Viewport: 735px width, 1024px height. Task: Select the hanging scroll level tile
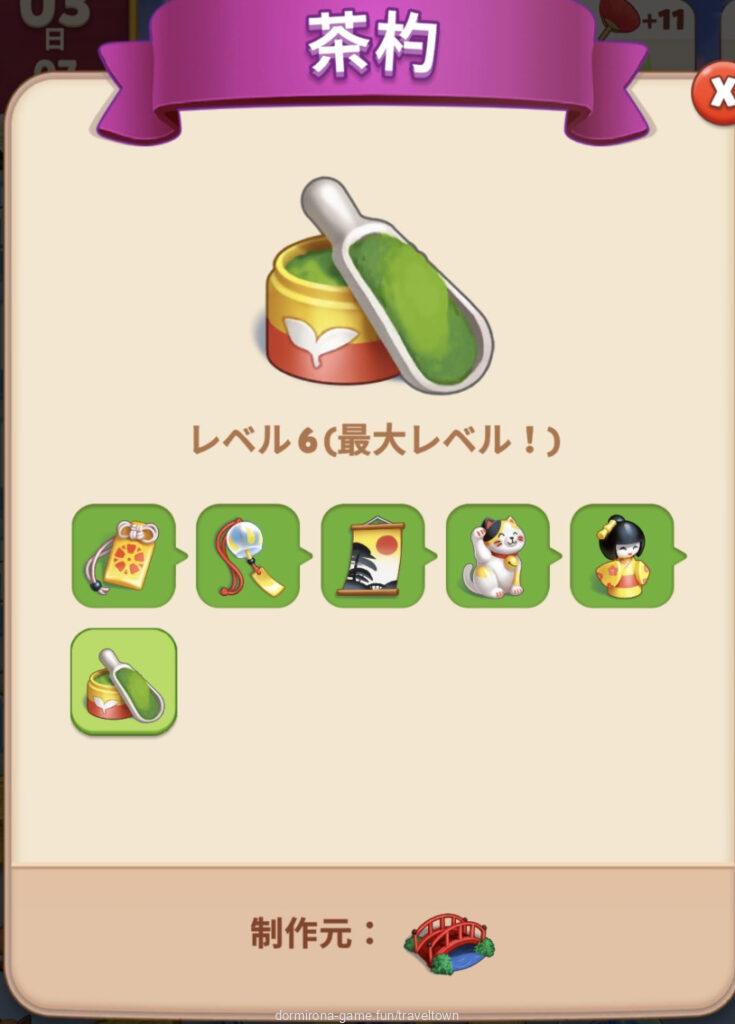(x=373, y=556)
